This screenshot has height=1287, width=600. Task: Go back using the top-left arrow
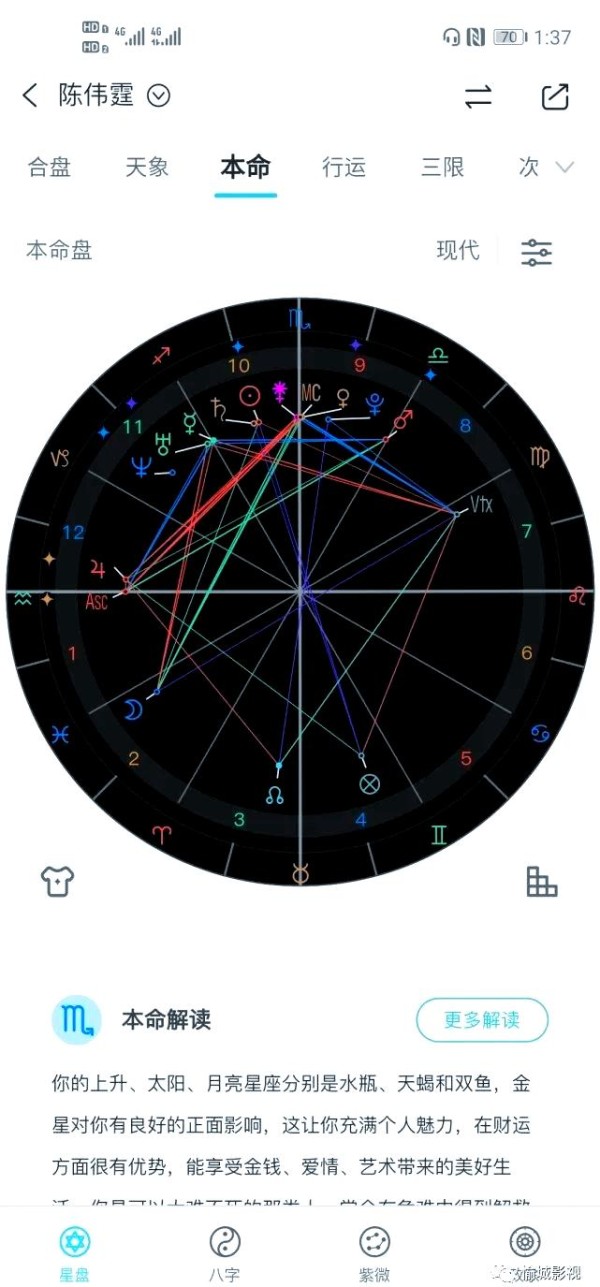tap(30, 96)
